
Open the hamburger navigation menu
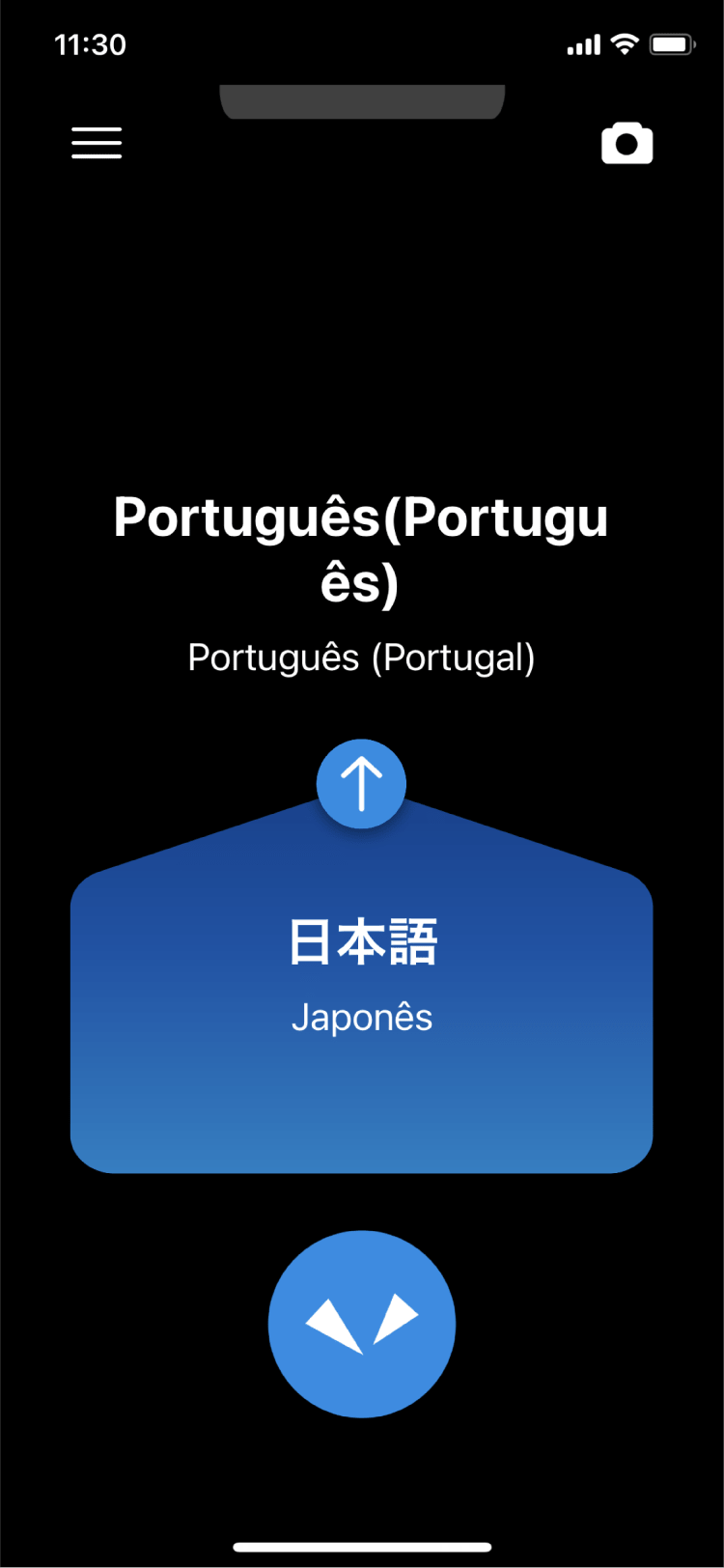96,142
